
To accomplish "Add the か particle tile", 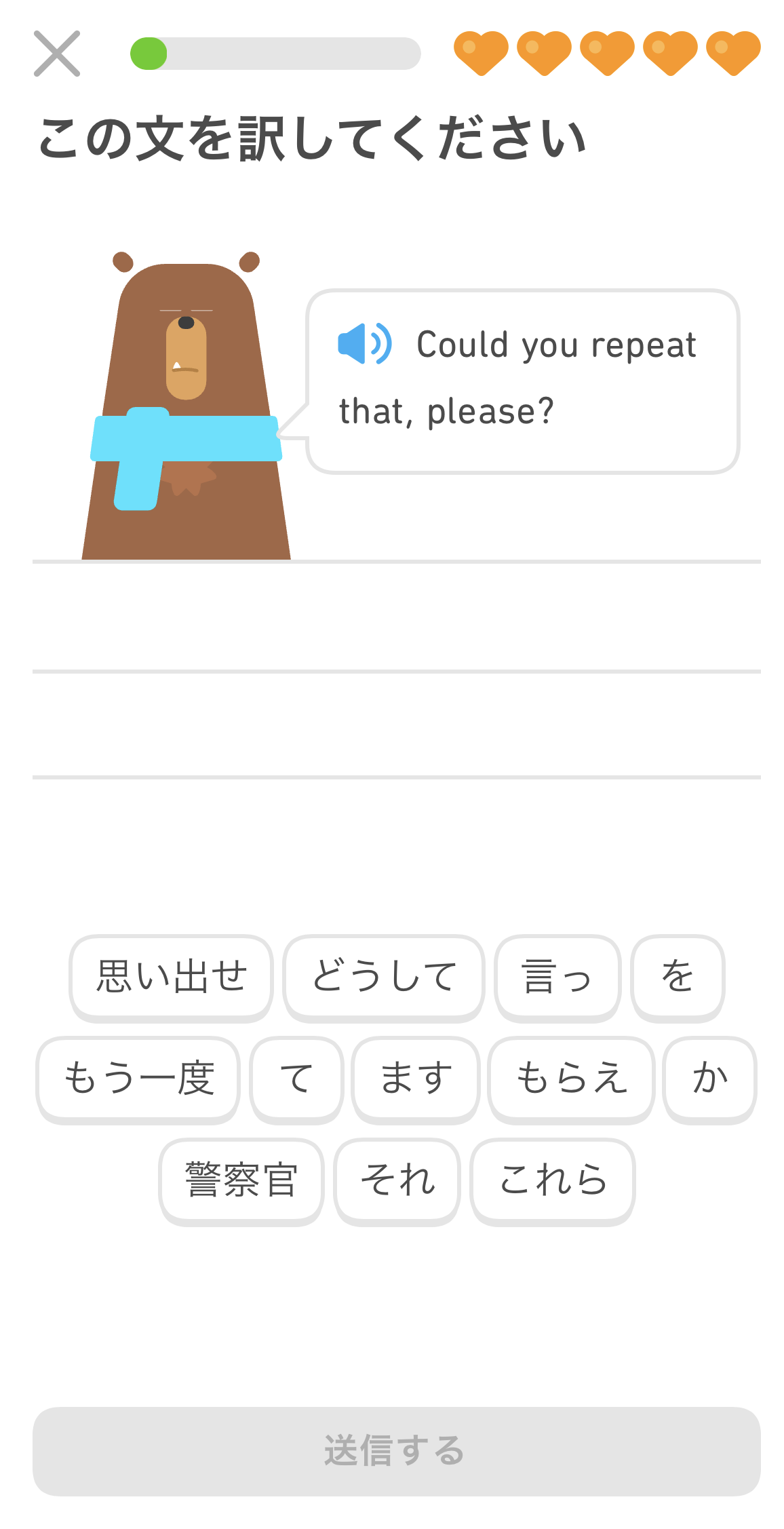I will (709, 1079).
